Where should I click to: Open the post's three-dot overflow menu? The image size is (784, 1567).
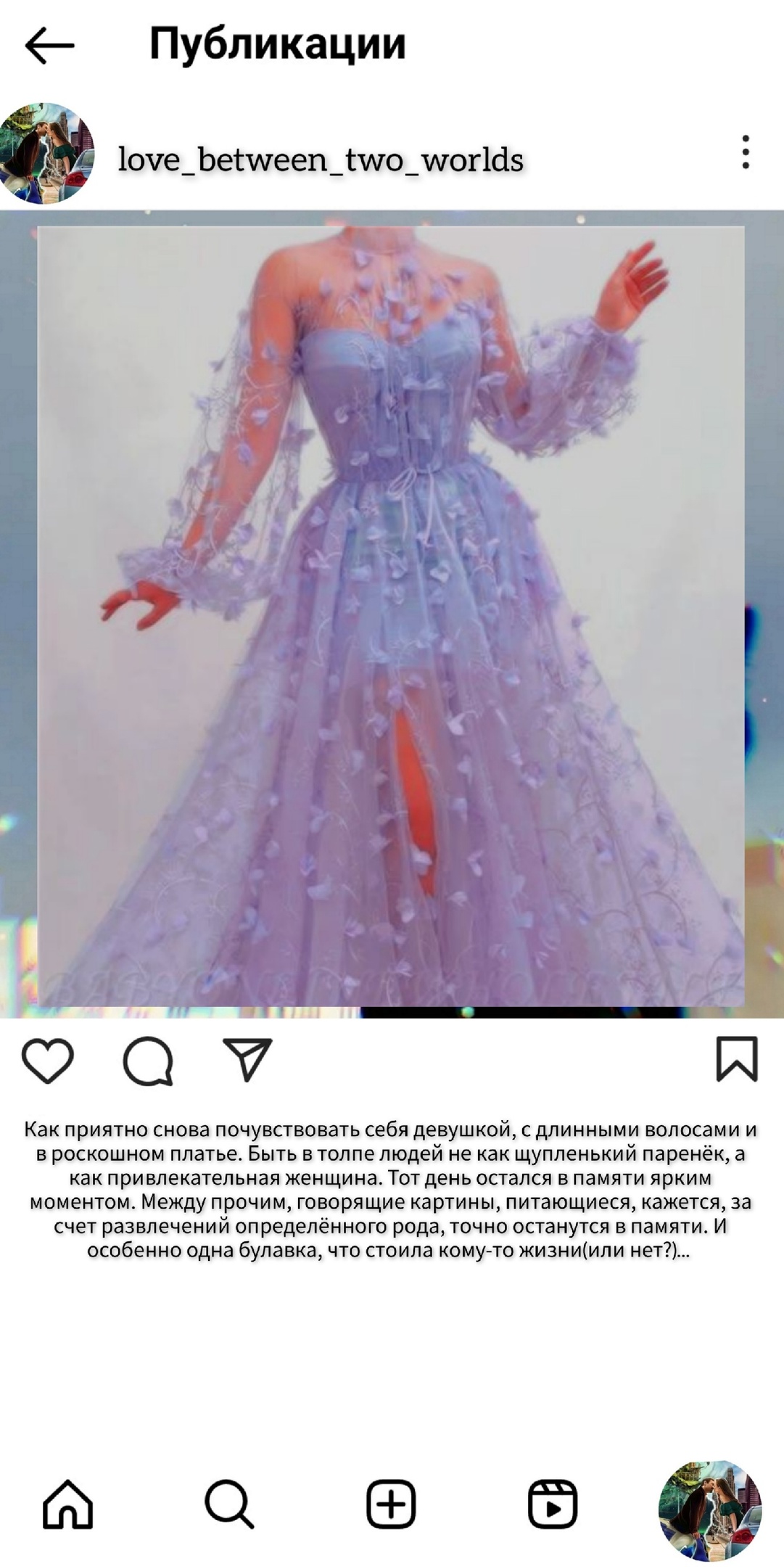(746, 152)
